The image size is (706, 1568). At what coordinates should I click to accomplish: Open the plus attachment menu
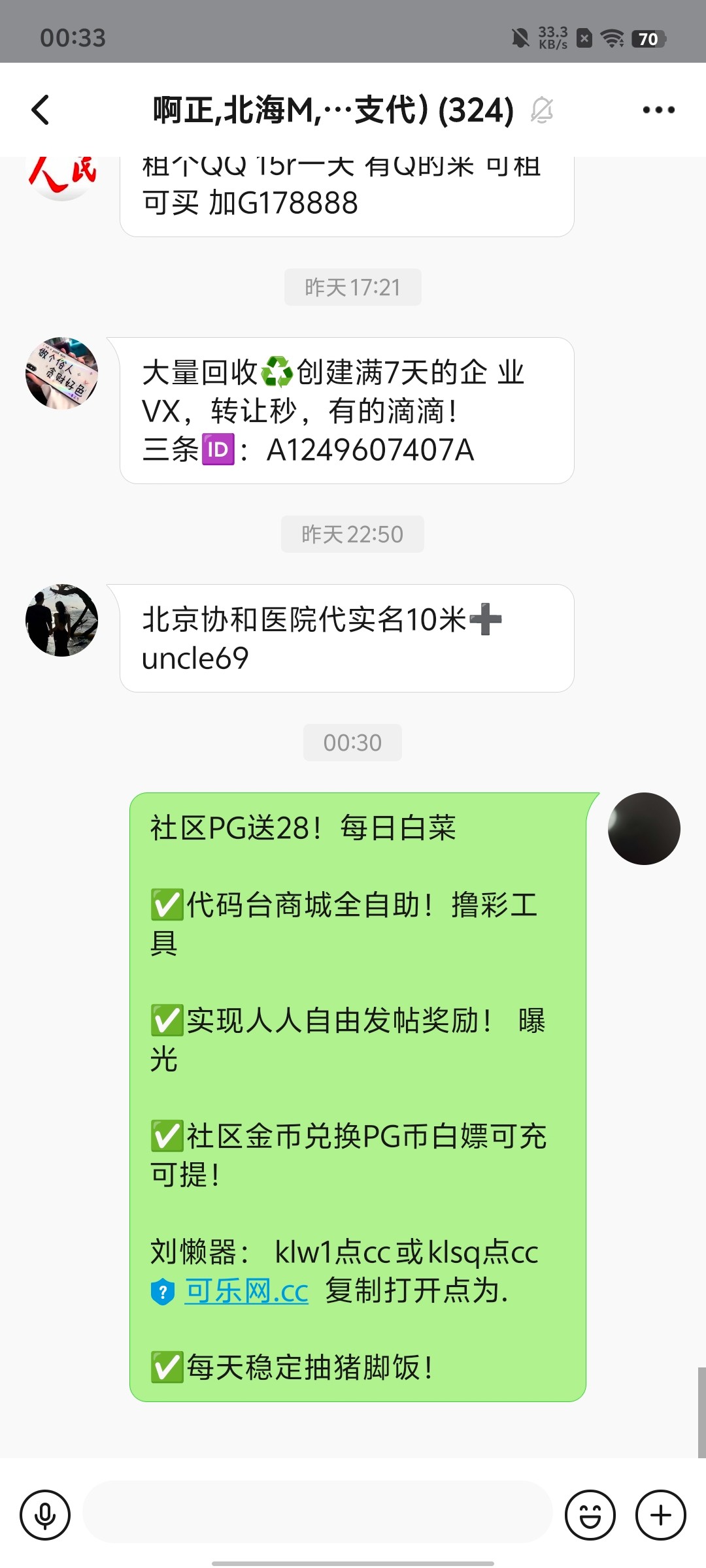(661, 1514)
